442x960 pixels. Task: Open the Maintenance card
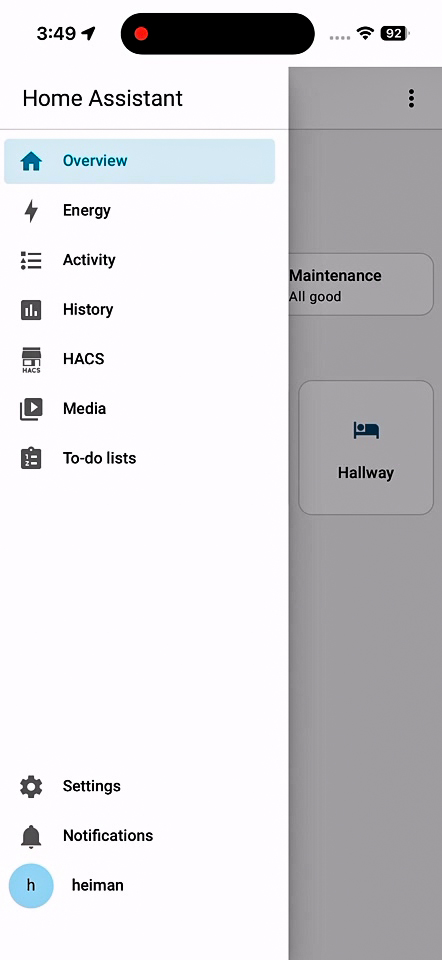point(361,285)
